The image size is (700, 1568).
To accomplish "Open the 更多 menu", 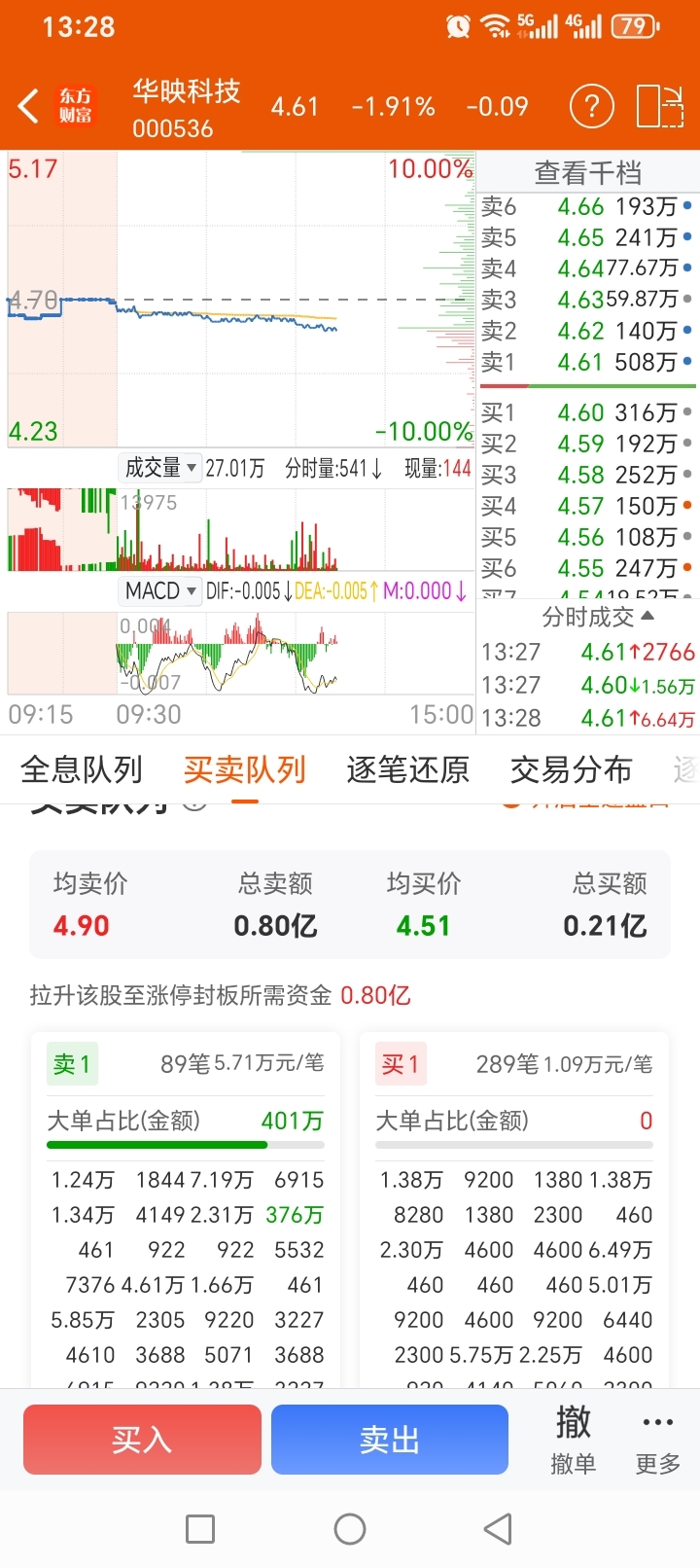I will click(x=658, y=1440).
